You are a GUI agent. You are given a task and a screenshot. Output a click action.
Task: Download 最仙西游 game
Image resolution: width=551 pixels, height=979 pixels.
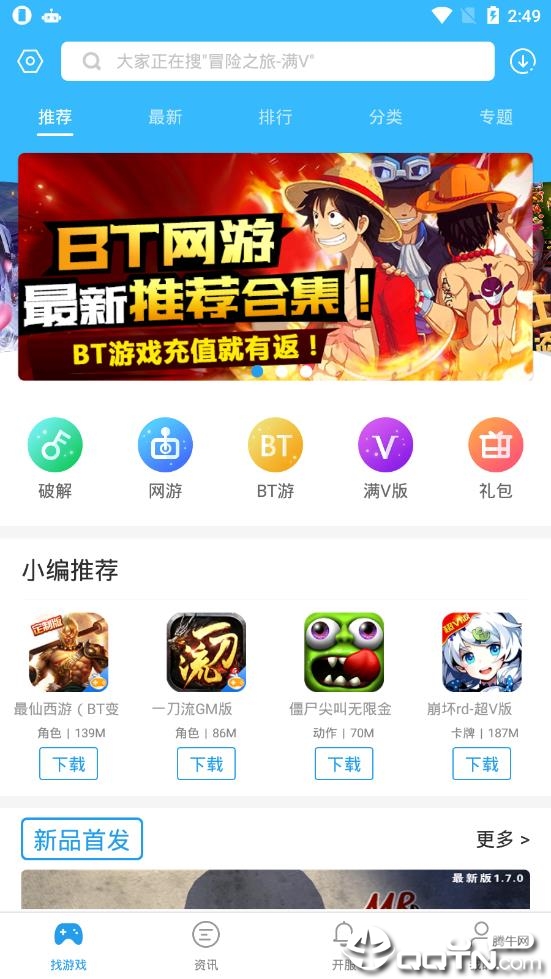tap(69, 764)
